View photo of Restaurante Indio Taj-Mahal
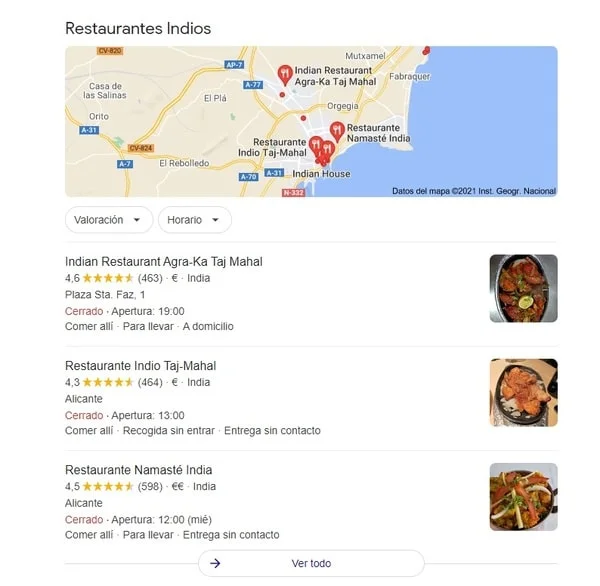 pyautogui.click(x=523, y=392)
